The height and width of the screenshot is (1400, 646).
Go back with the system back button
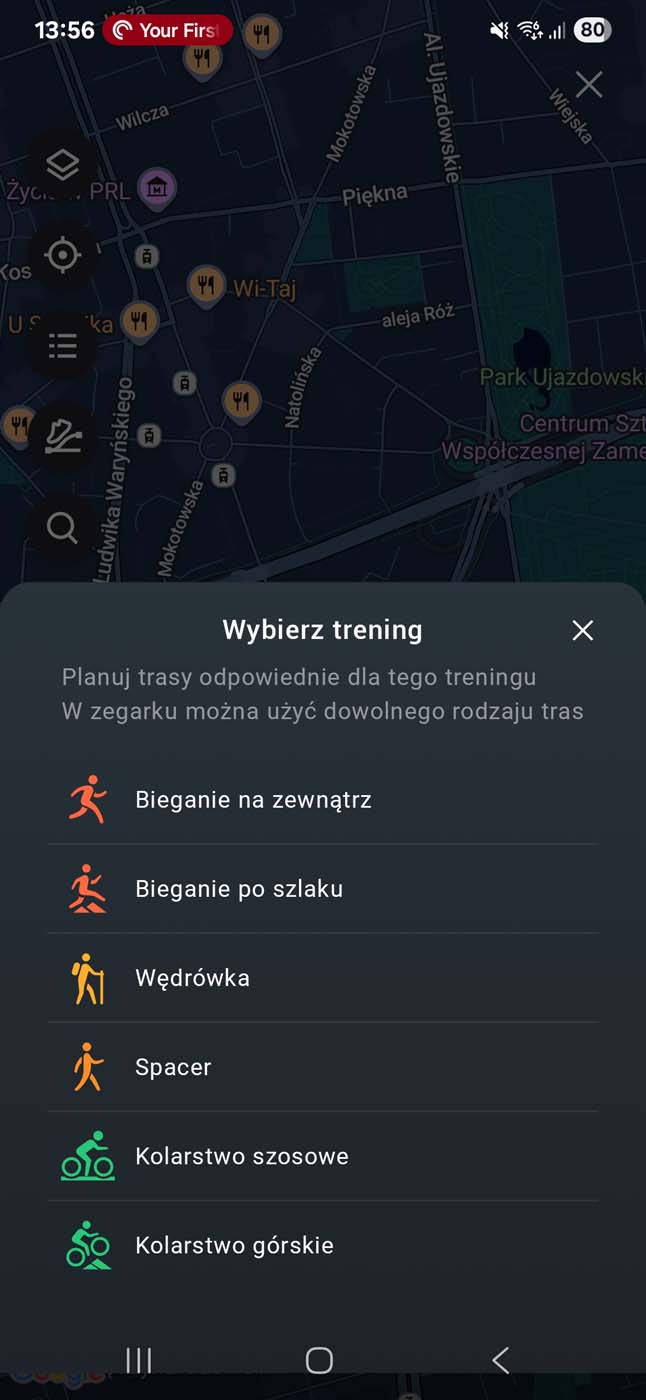click(x=501, y=1360)
